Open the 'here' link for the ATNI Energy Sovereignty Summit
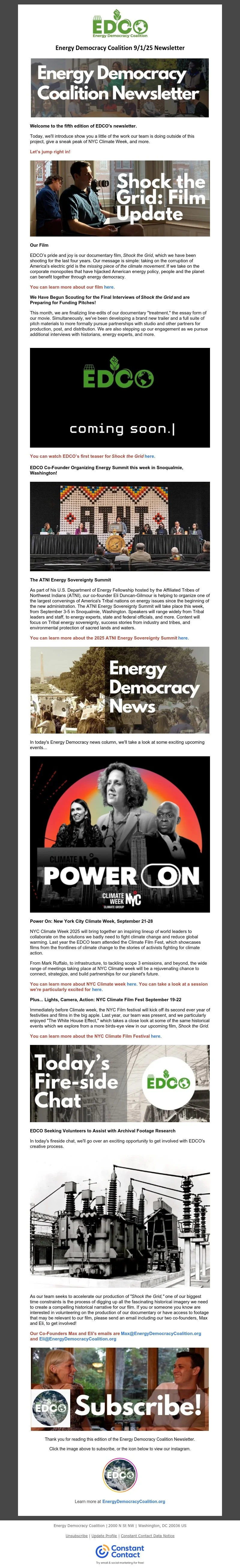This screenshot has height=1568, width=240. pos(183,638)
